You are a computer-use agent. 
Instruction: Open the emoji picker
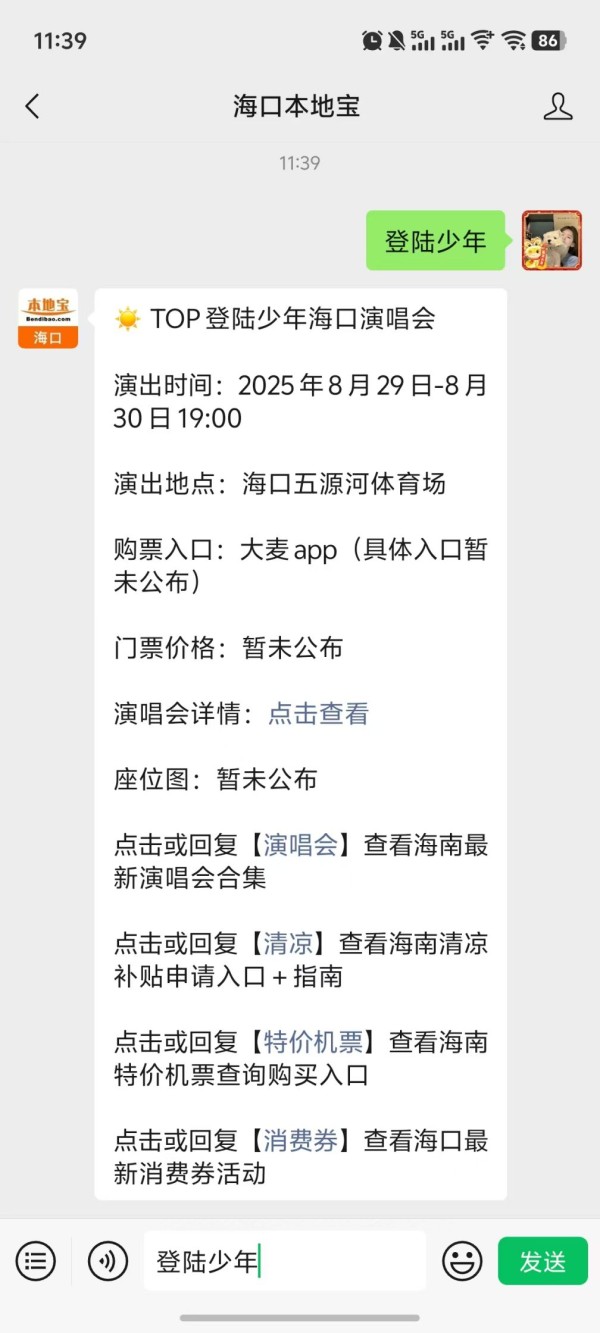(x=462, y=1261)
